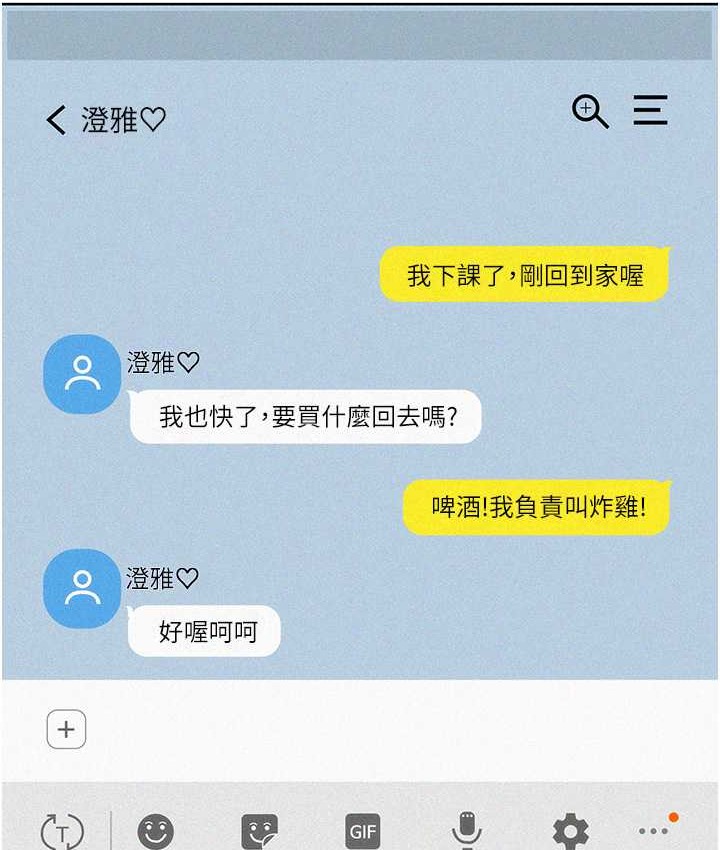Open keyboard settings gear
Screen dimensions: 720x850
[571, 830]
